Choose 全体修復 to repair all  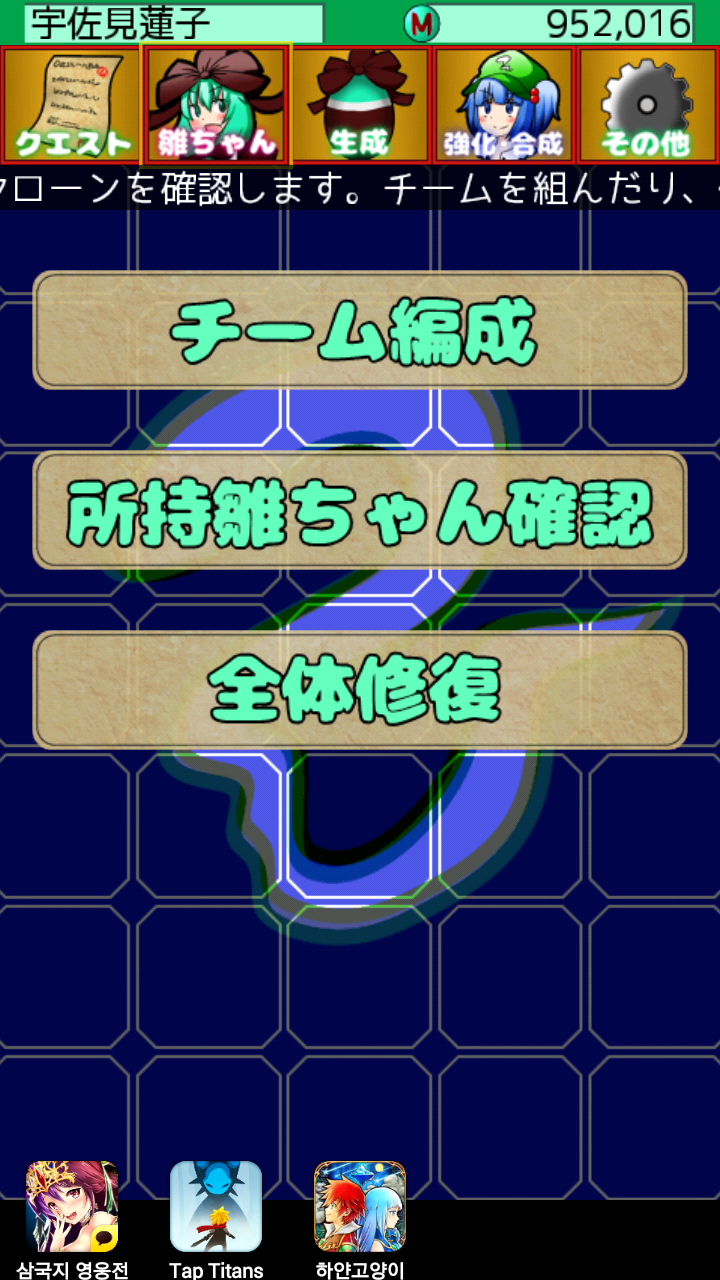360,690
